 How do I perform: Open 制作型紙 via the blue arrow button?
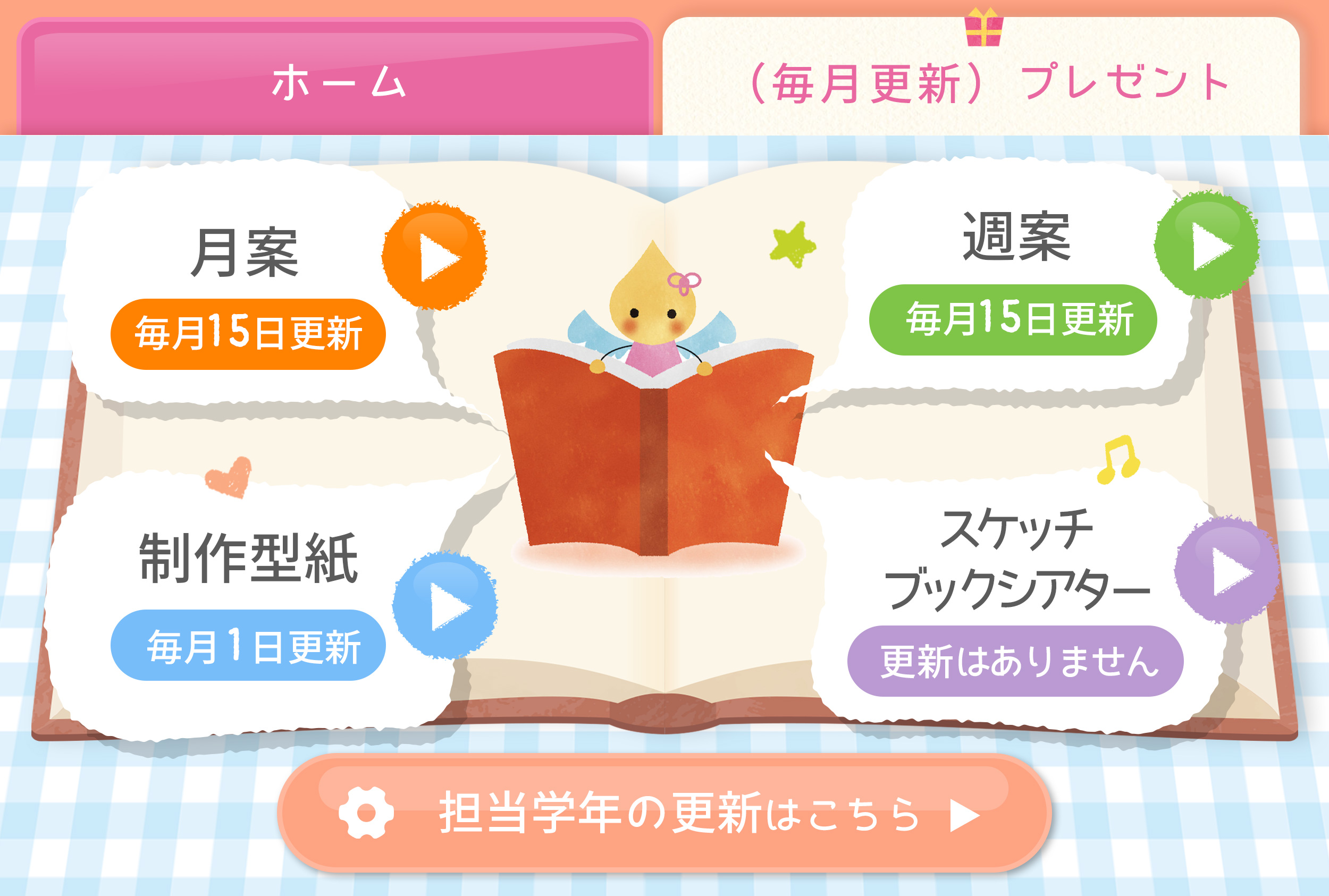[445, 606]
